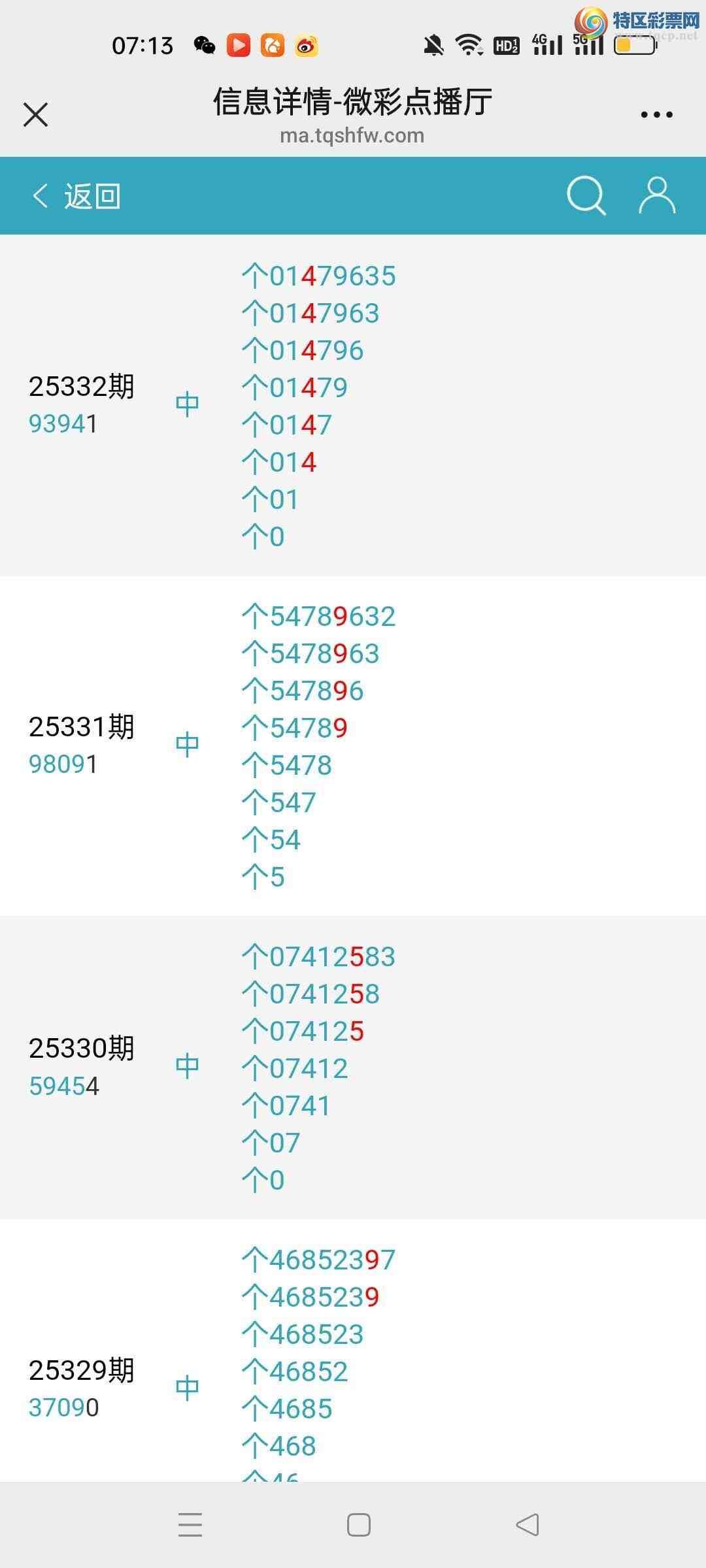Tap the system home button
This screenshot has width=706, height=1568.
358,1525
